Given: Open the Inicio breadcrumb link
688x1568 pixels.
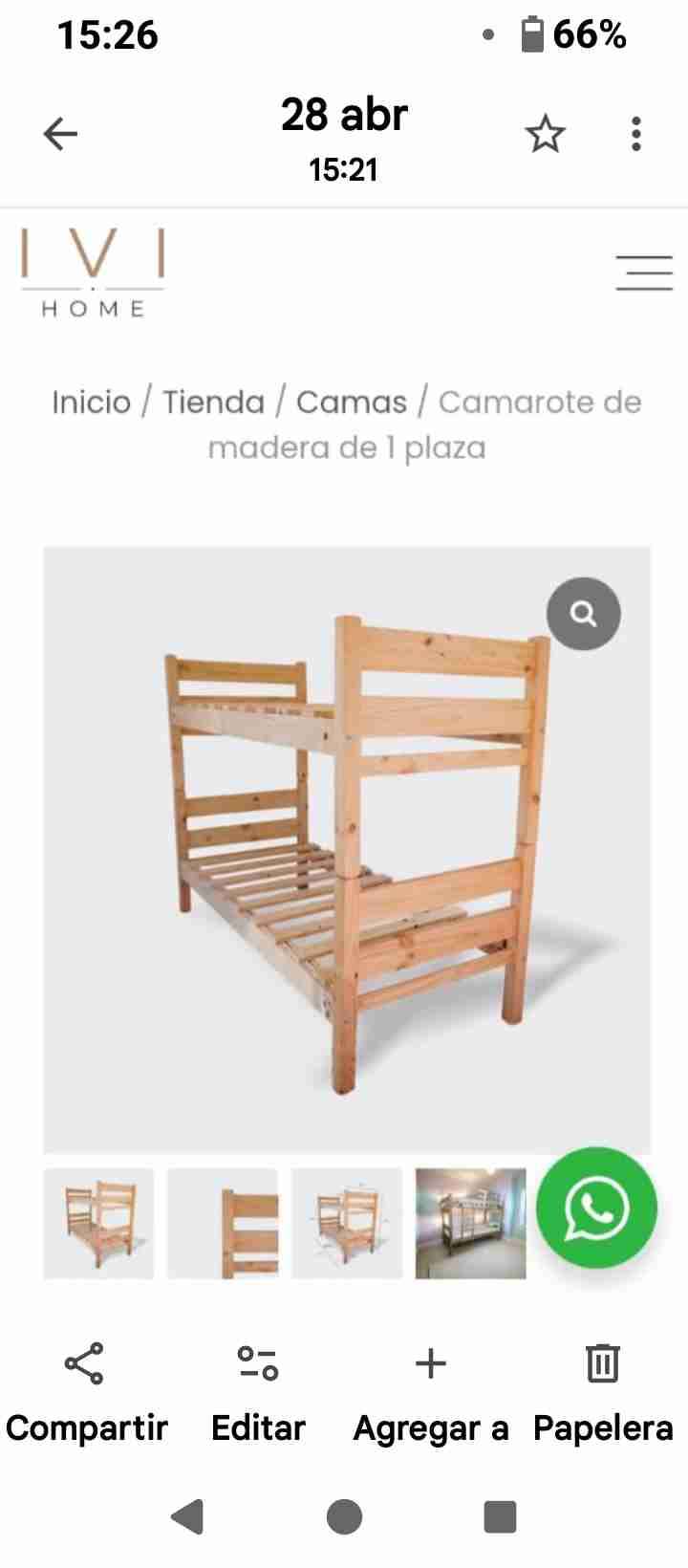Looking at the screenshot, I should coord(92,402).
